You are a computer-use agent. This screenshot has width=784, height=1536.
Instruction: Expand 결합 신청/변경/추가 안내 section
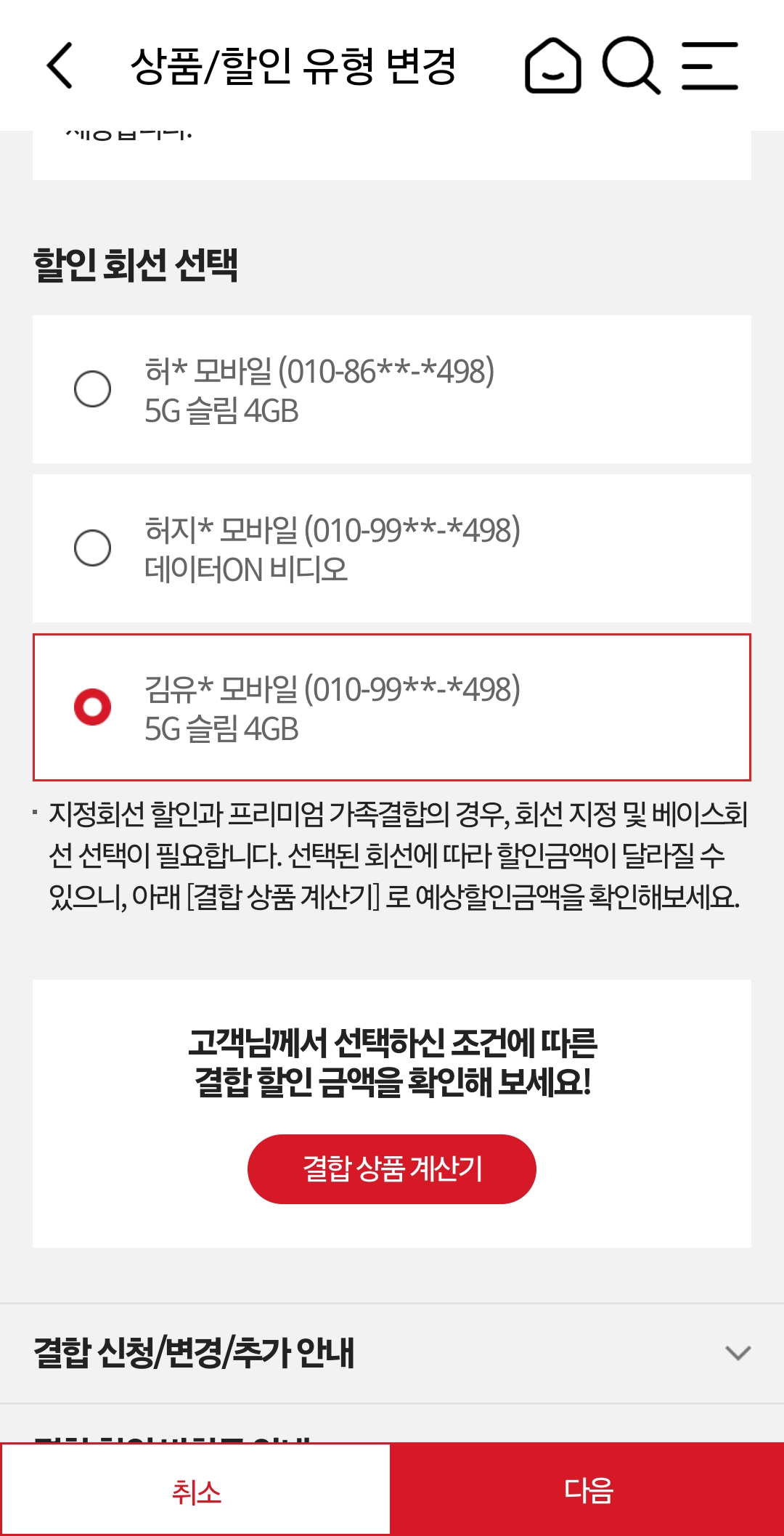392,1353
